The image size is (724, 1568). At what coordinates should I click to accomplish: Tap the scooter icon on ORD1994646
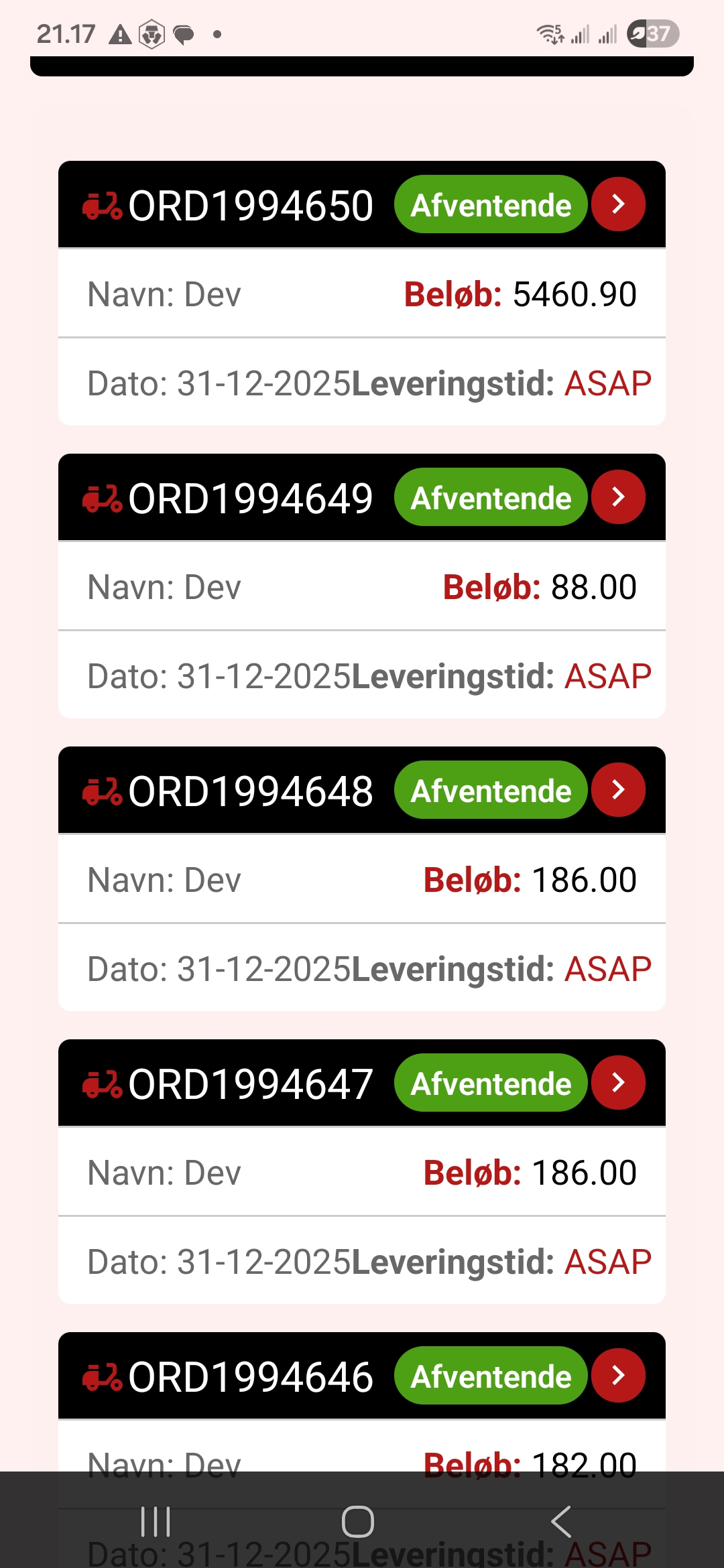102,1376
